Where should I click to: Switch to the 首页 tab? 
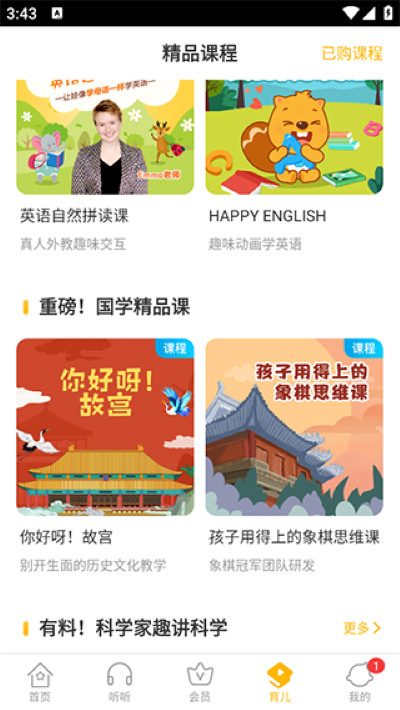tap(40, 682)
